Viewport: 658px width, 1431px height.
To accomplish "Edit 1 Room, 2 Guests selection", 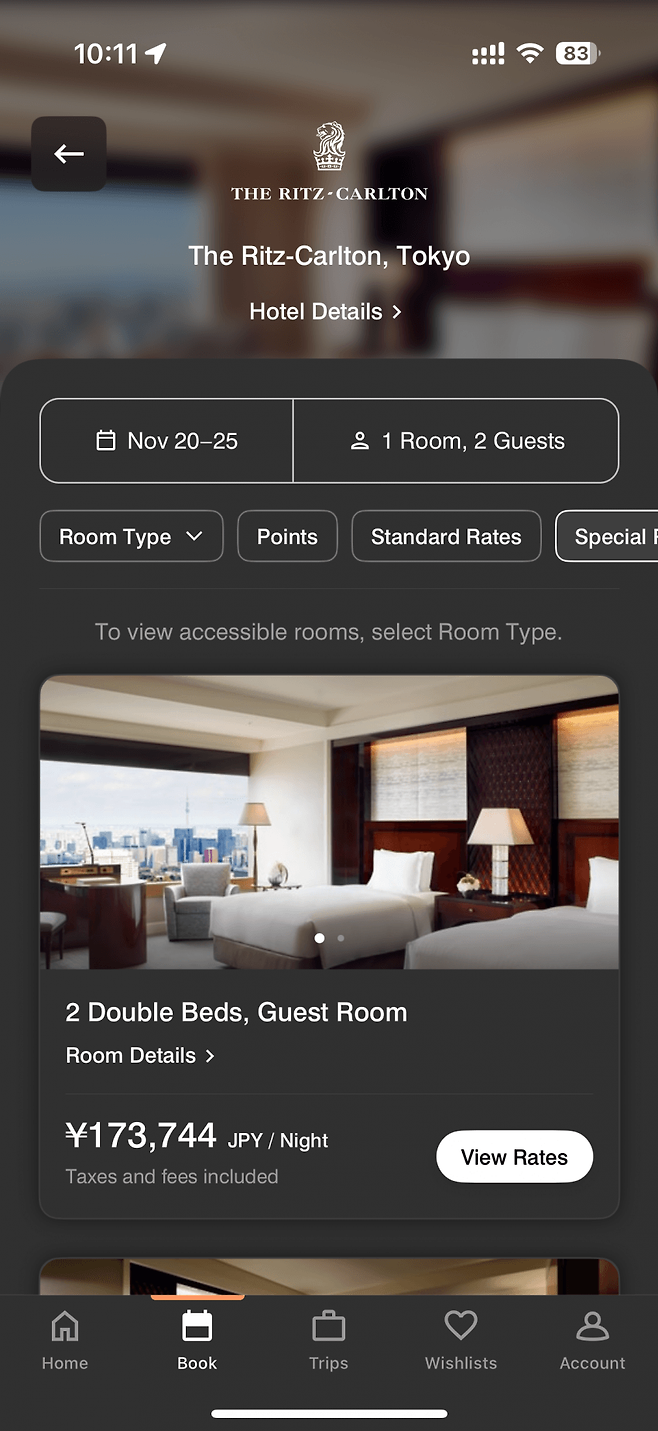I will (457, 441).
